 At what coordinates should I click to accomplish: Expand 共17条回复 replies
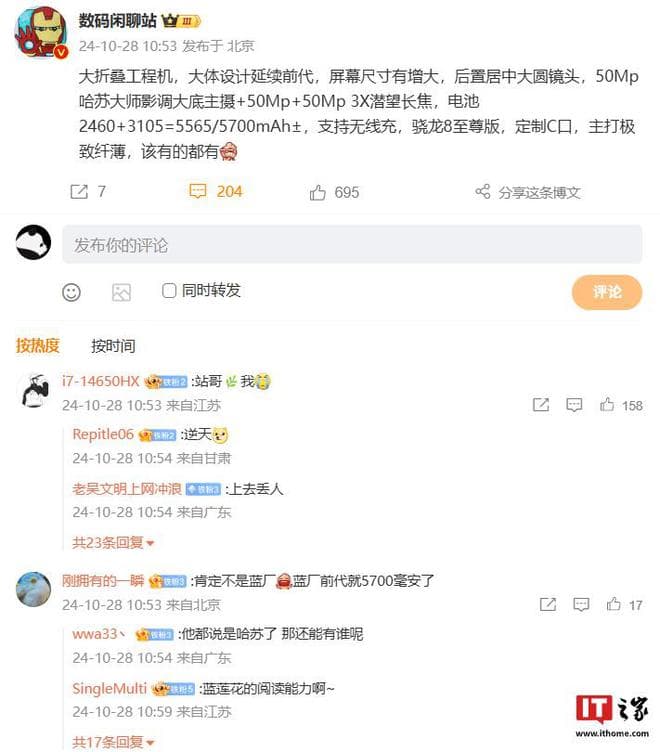[113, 742]
